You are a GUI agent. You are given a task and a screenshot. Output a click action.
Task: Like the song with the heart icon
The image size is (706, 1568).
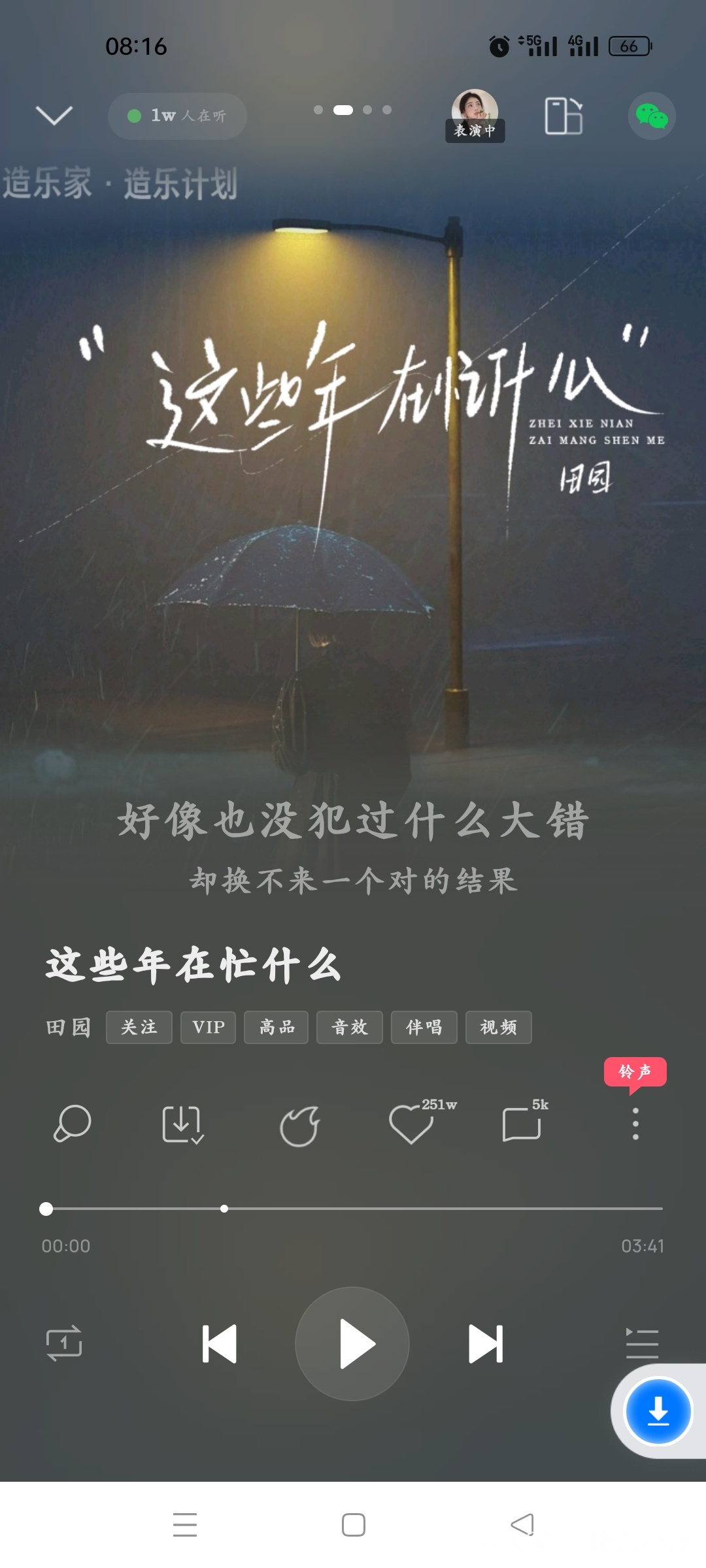coord(411,1124)
